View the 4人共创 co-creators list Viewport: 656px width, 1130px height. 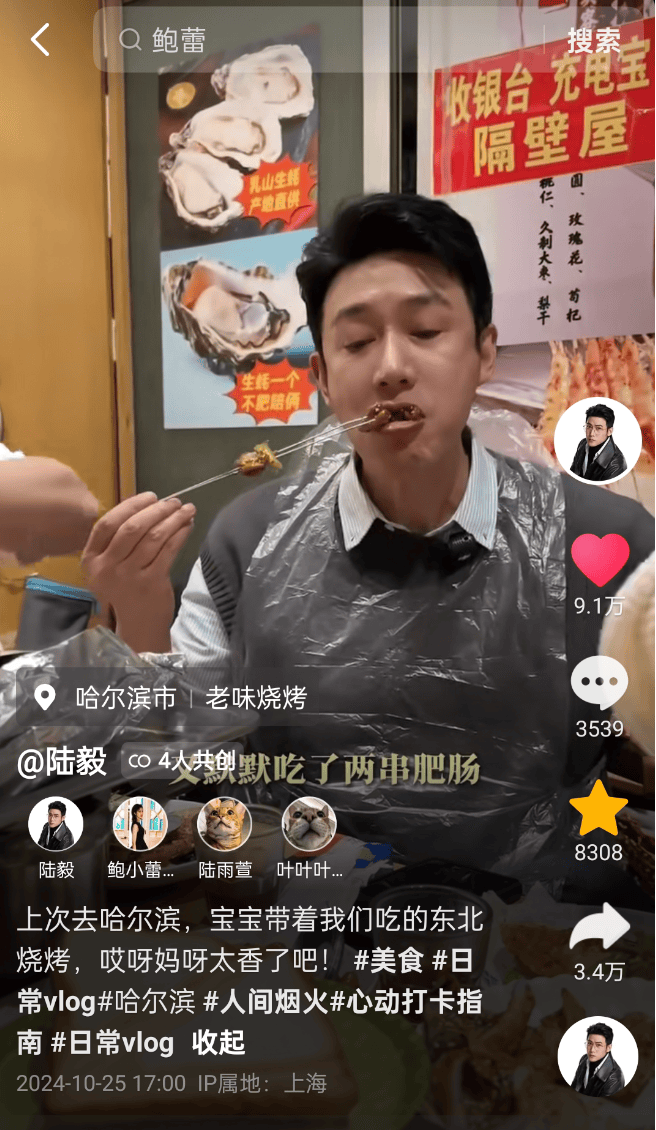point(184,762)
